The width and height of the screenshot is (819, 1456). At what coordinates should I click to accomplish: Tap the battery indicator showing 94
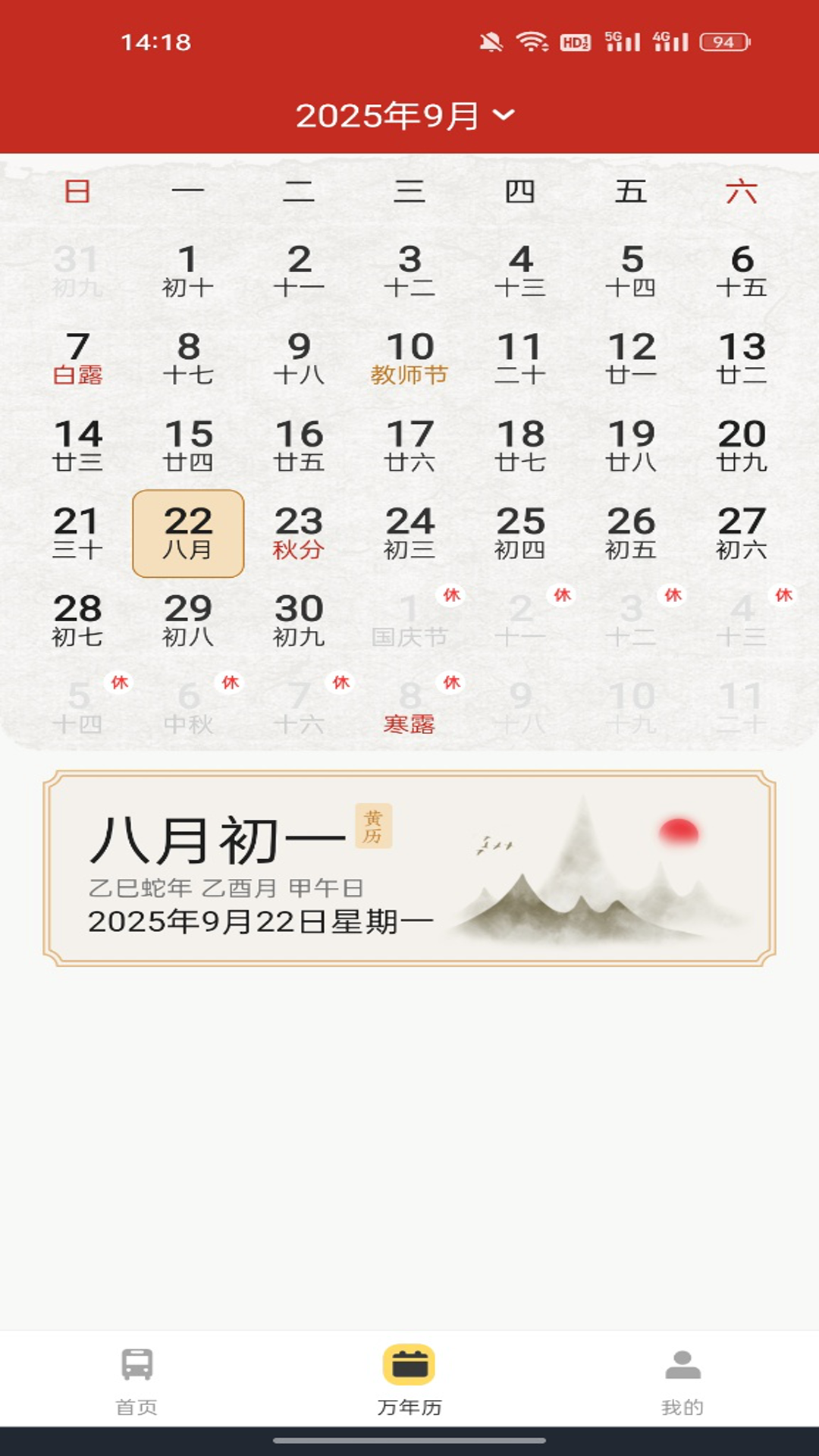722,42
